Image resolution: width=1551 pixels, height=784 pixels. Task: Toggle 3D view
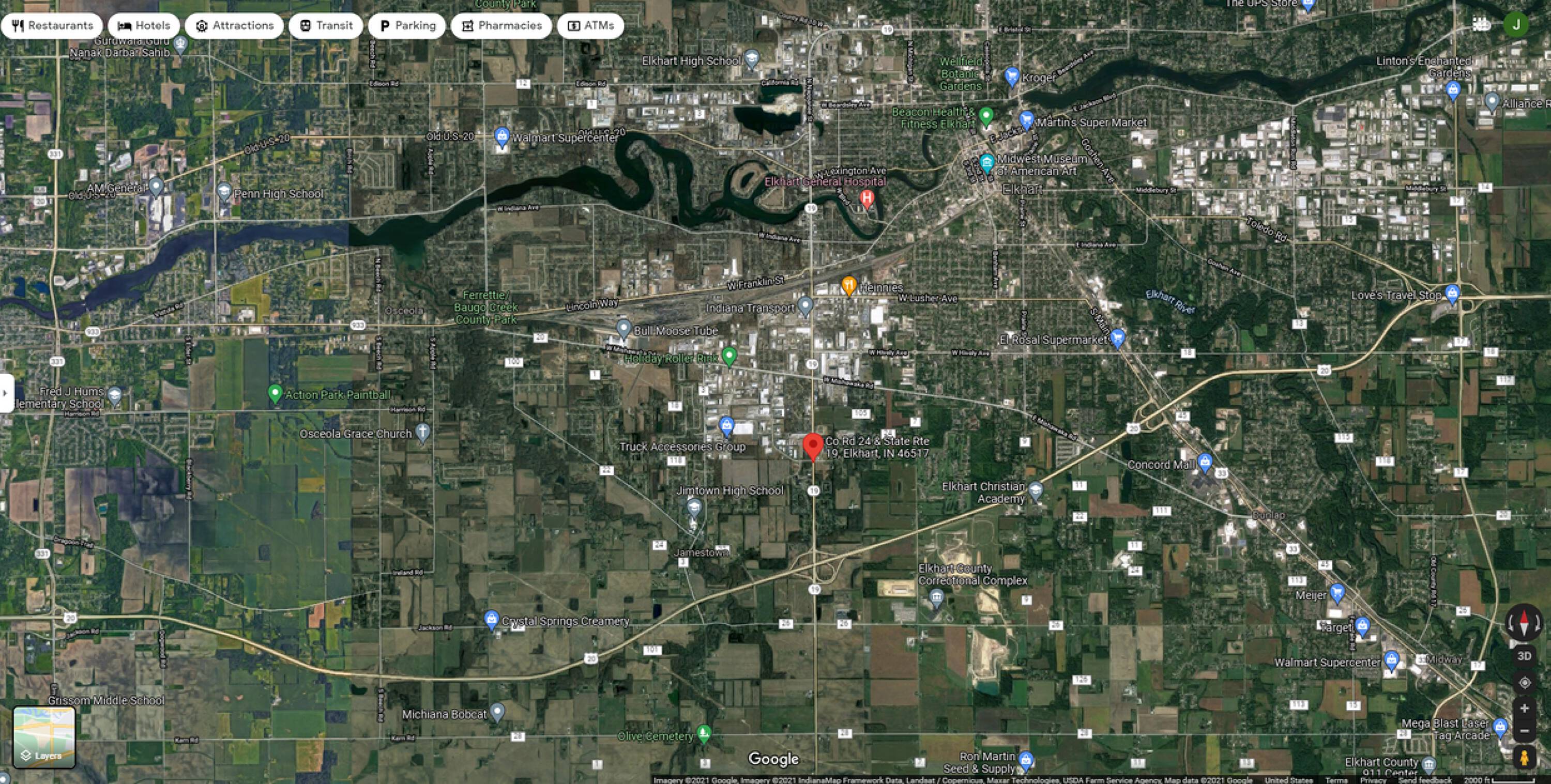[x=1524, y=656]
